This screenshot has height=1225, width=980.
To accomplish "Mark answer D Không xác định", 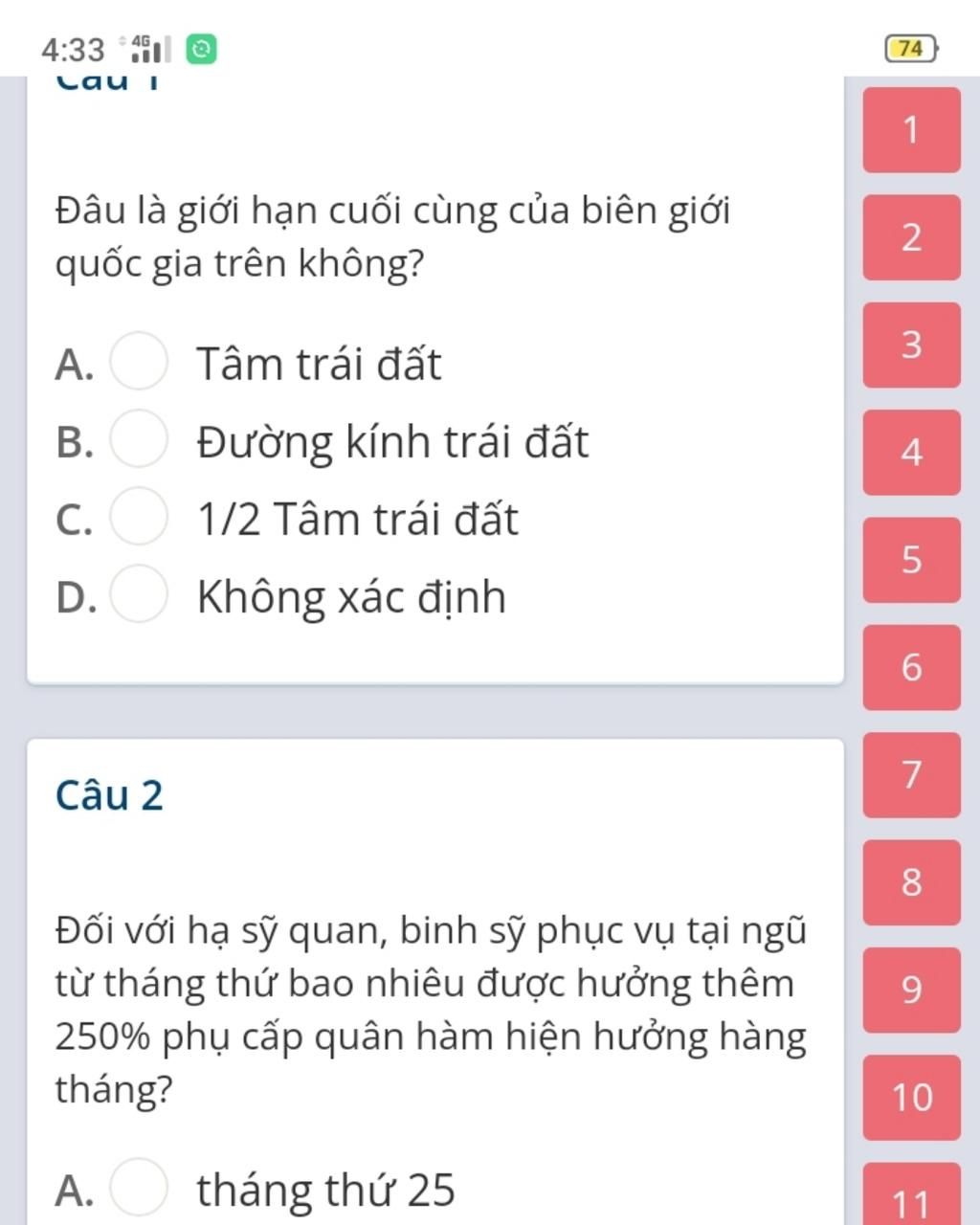I will [x=139, y=594].
